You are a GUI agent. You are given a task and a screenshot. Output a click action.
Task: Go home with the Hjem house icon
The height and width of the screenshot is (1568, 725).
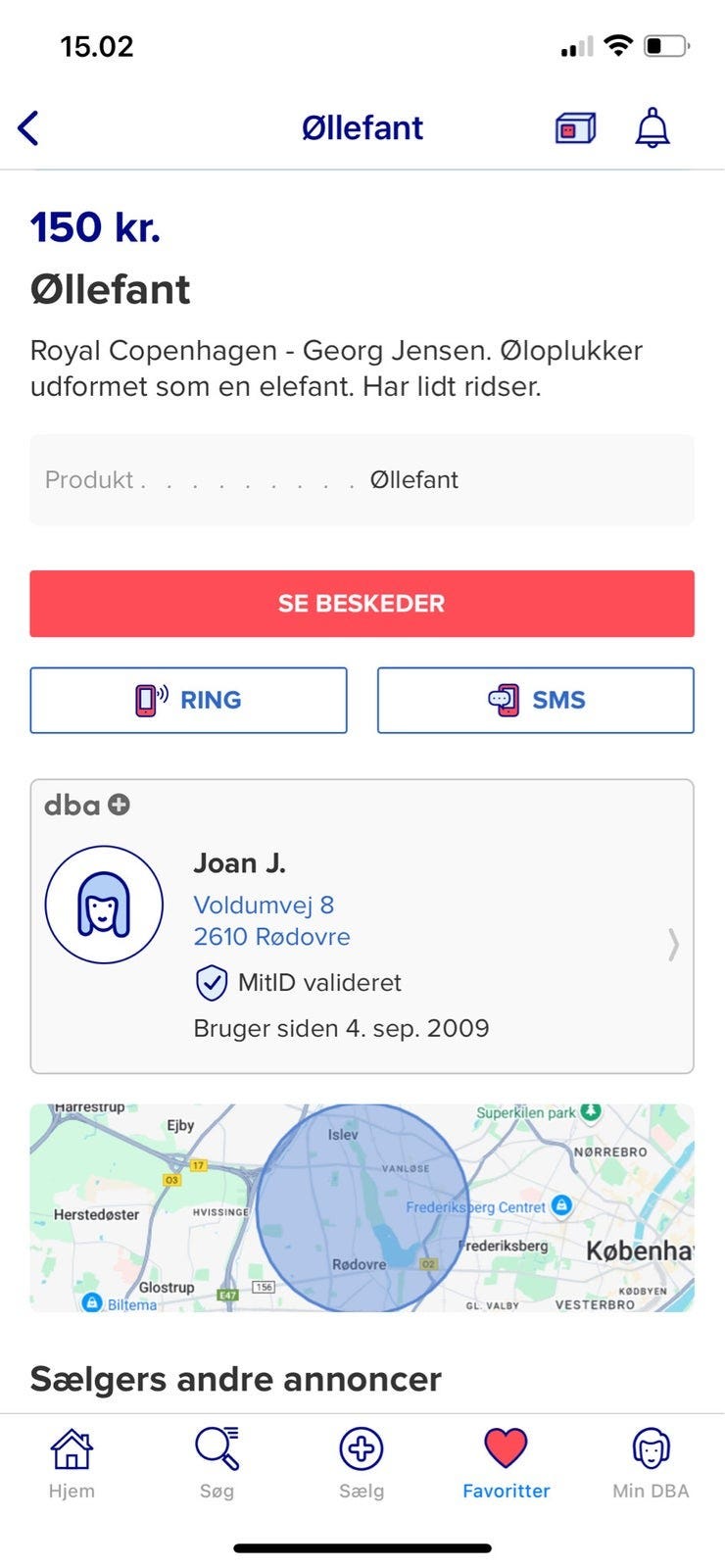pos(72,1444)
